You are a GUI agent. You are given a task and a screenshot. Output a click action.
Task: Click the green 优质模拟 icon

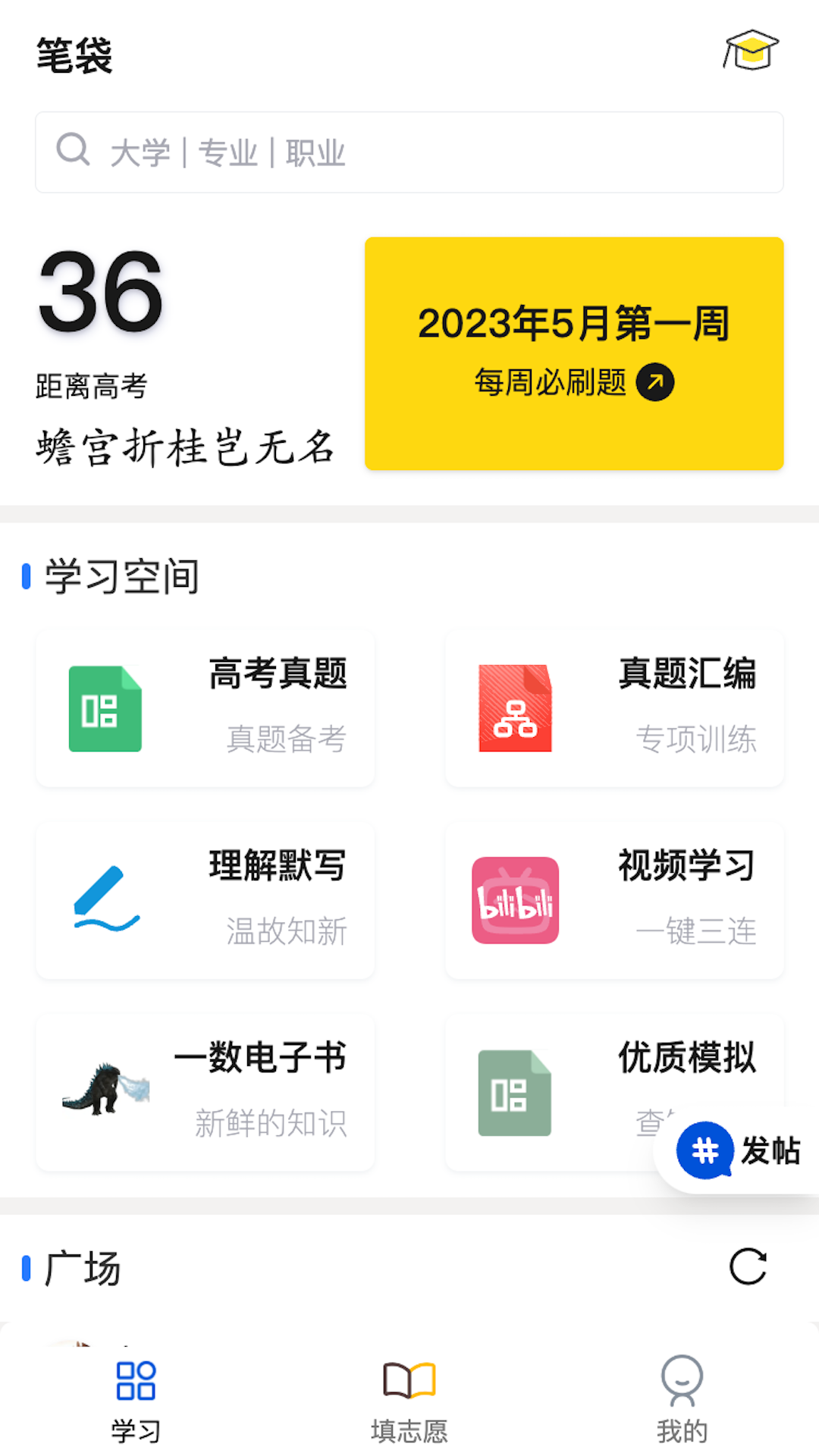pyautogui.click(x=514, y=1092)
